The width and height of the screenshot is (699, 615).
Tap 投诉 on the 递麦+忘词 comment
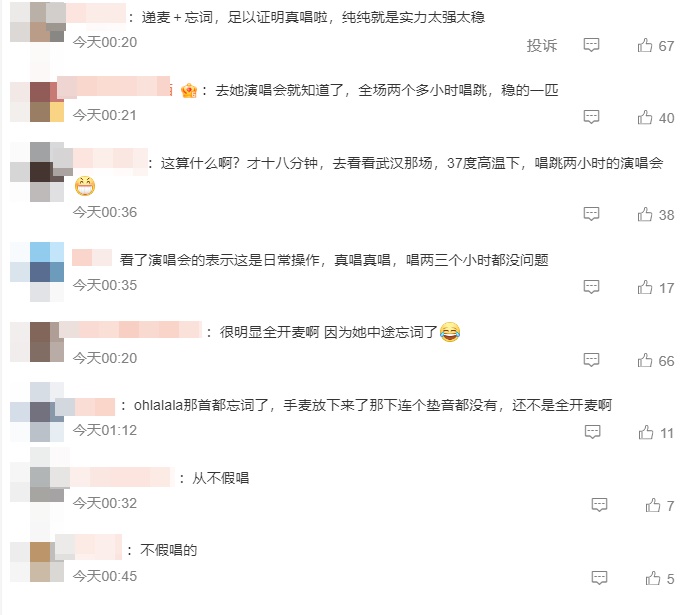click(542, 46)
